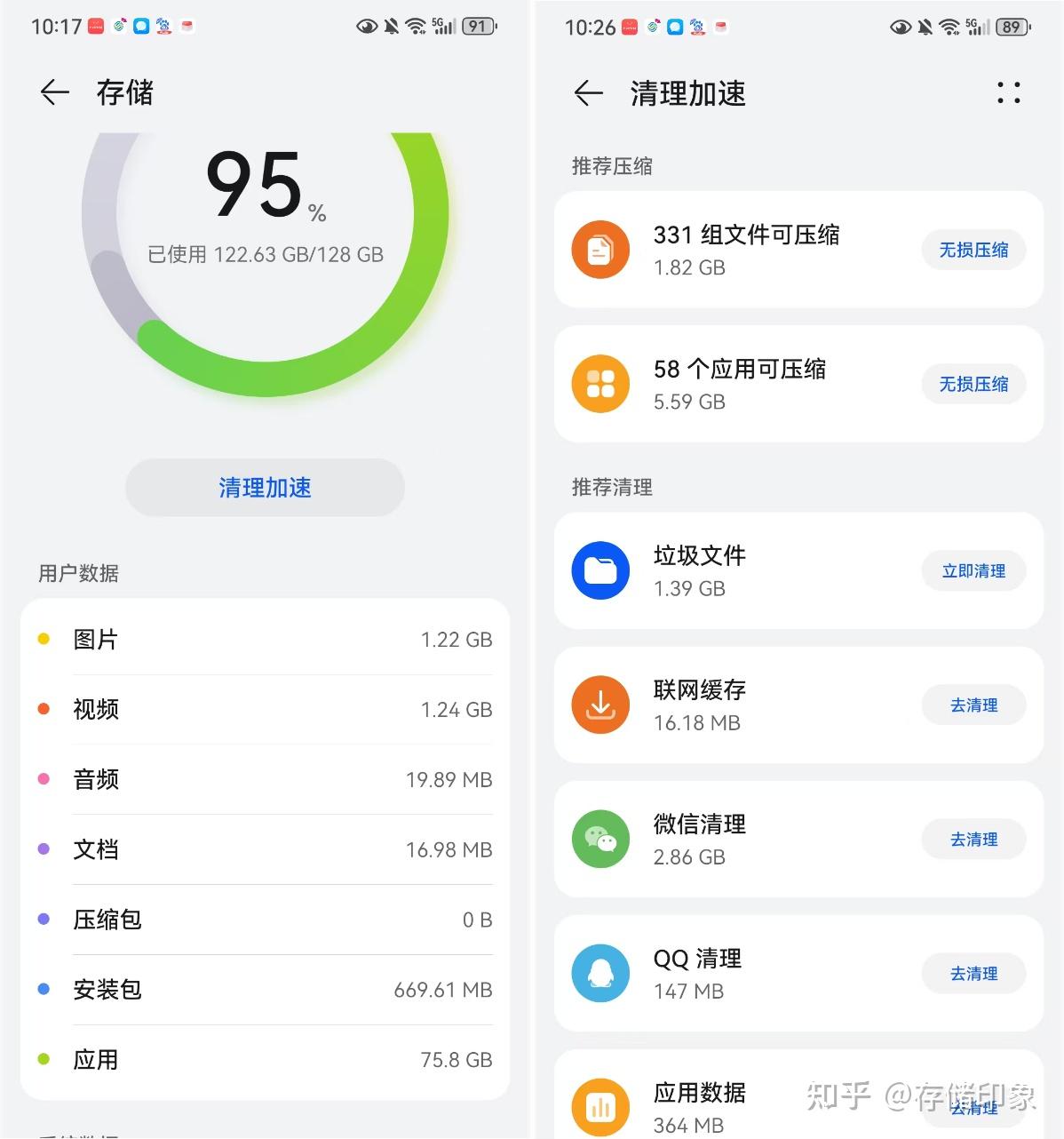Screen dimensions: 1064x1139
Task: Go back from the 存储 screen
Action: 55,92
